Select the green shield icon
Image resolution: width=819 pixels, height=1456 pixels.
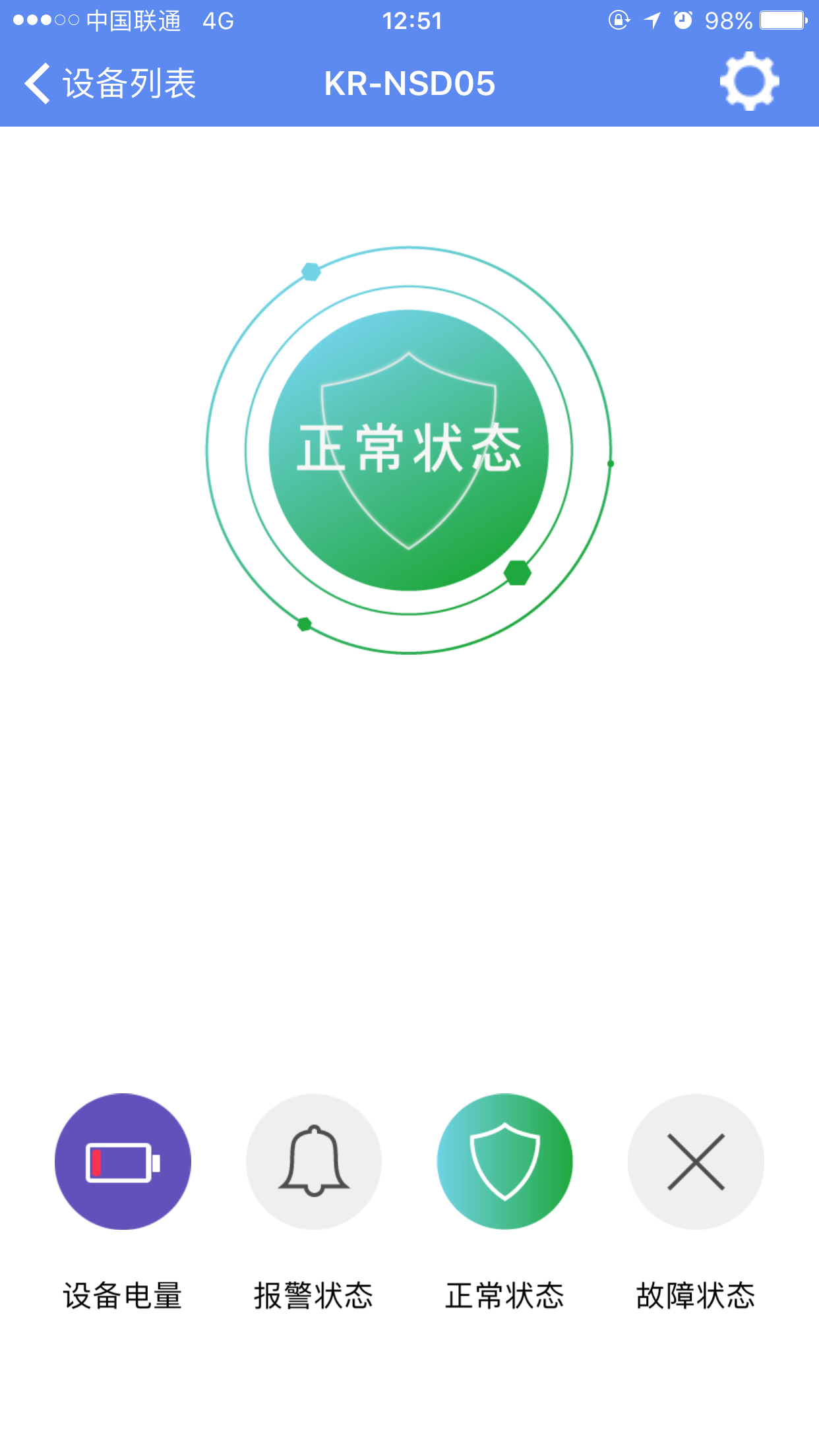[504, 1163]
